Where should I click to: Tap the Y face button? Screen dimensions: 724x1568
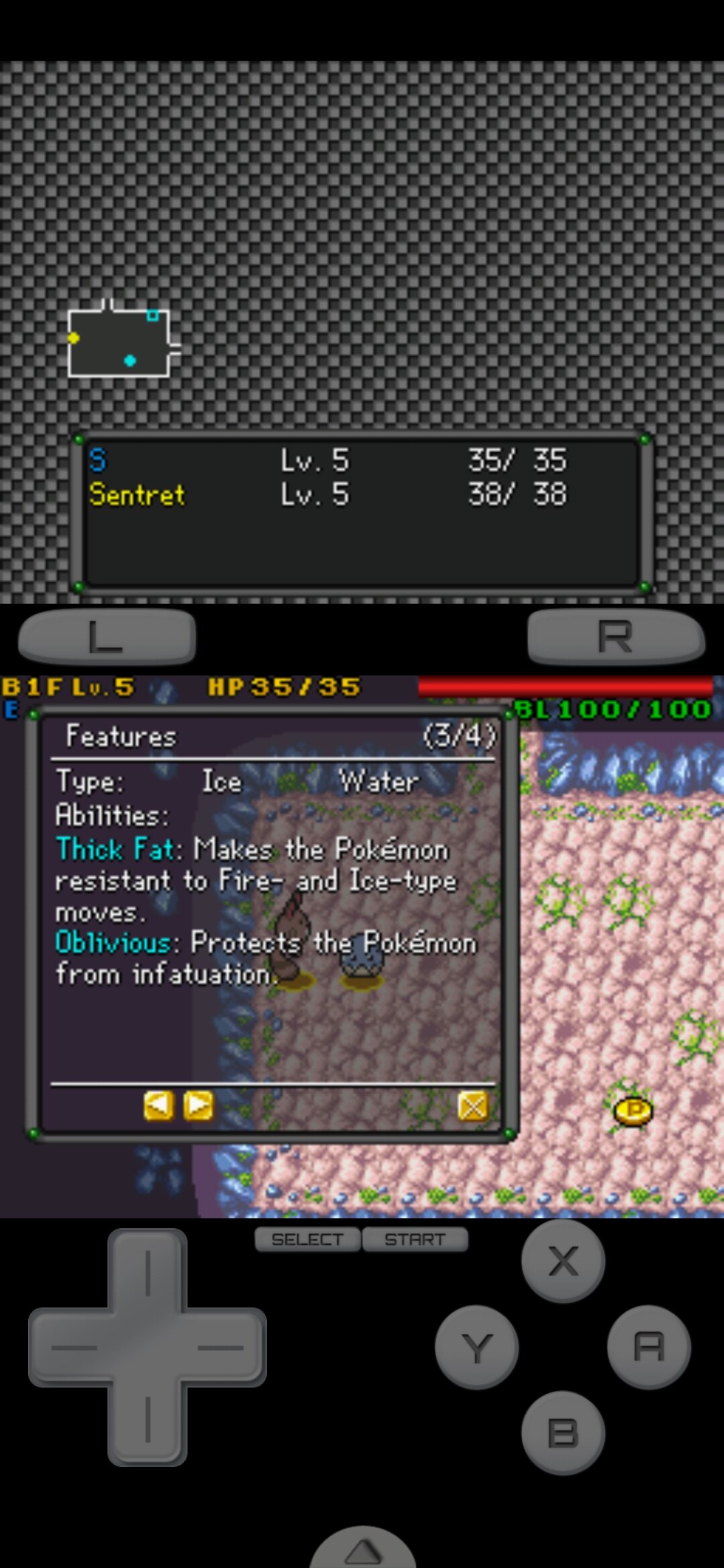point(477,1348)
